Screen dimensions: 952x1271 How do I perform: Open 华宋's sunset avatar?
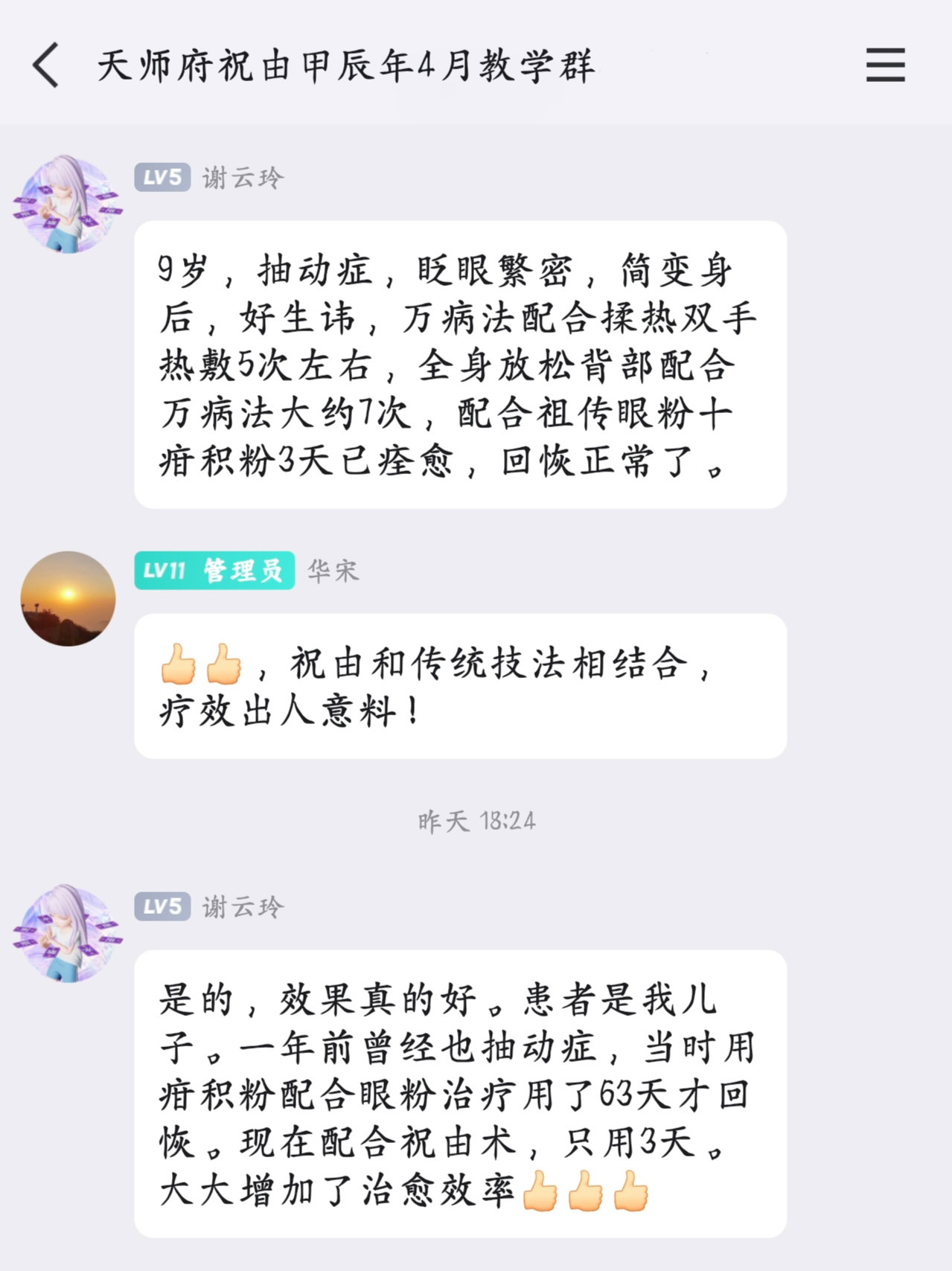coord(68,598)
